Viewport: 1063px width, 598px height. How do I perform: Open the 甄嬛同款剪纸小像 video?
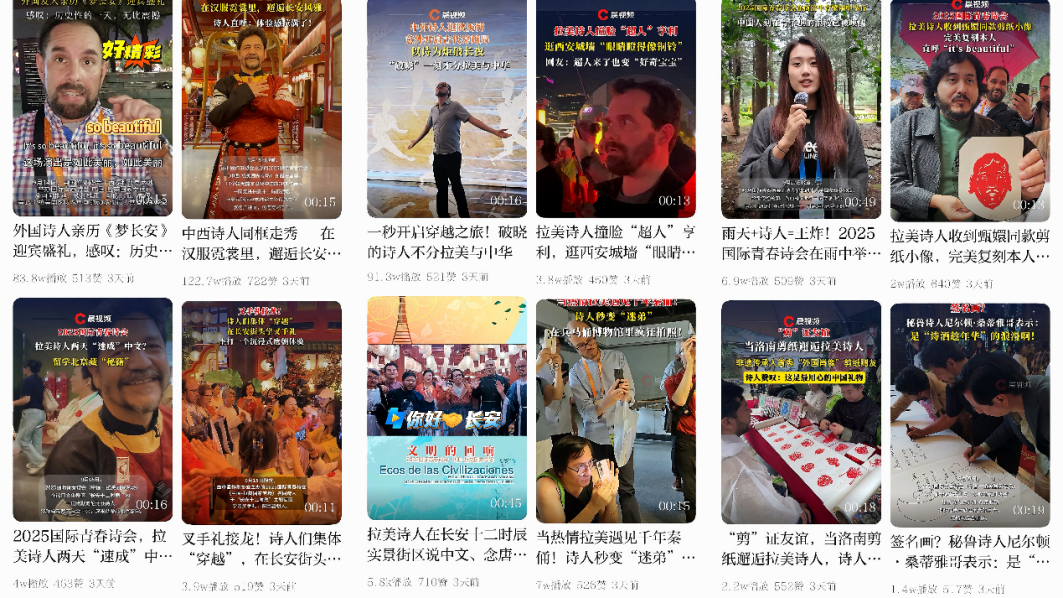969,110
